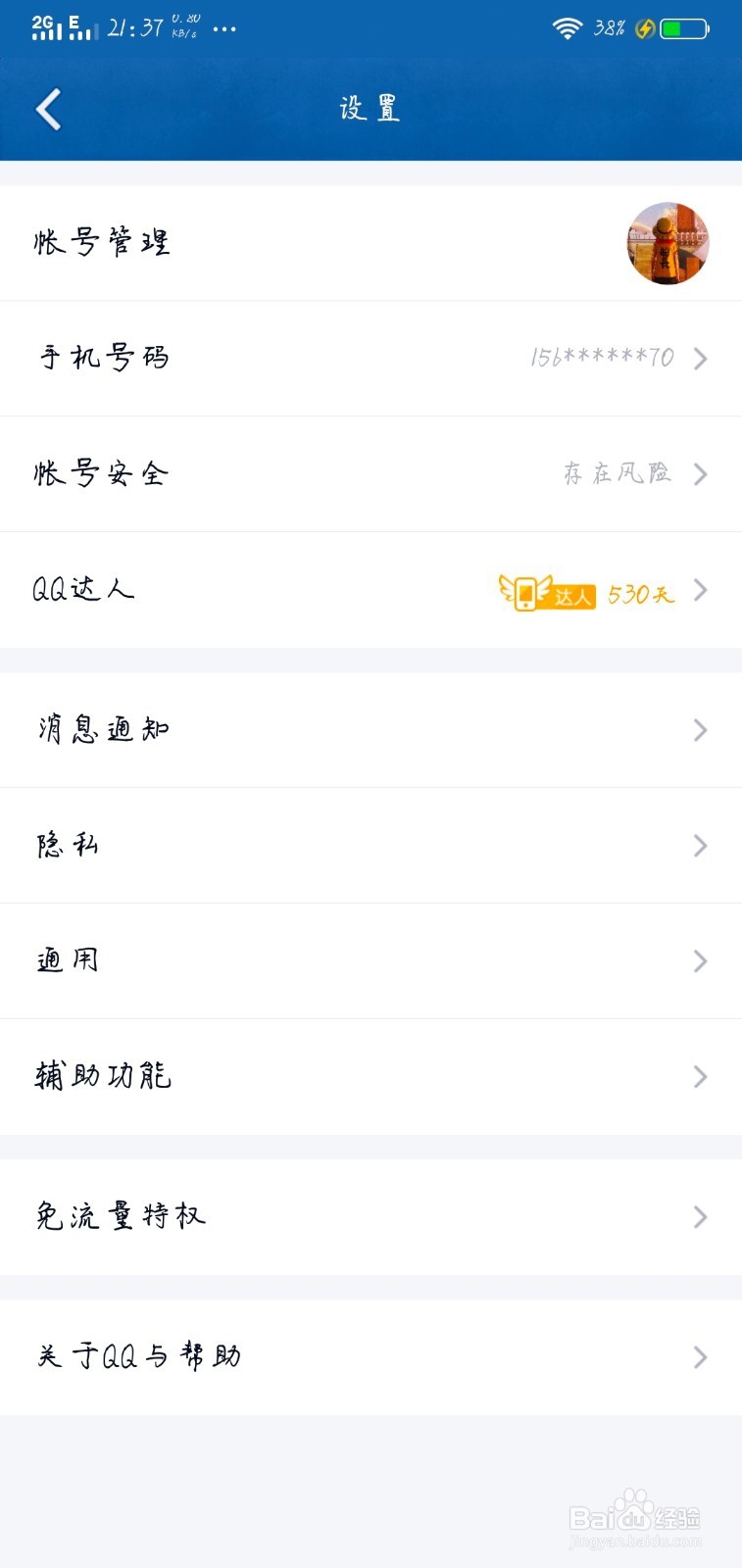The image size is (742, 1568).
Task: Open 关于QQ与帮助 about and help
Action: click(371, 1357)
